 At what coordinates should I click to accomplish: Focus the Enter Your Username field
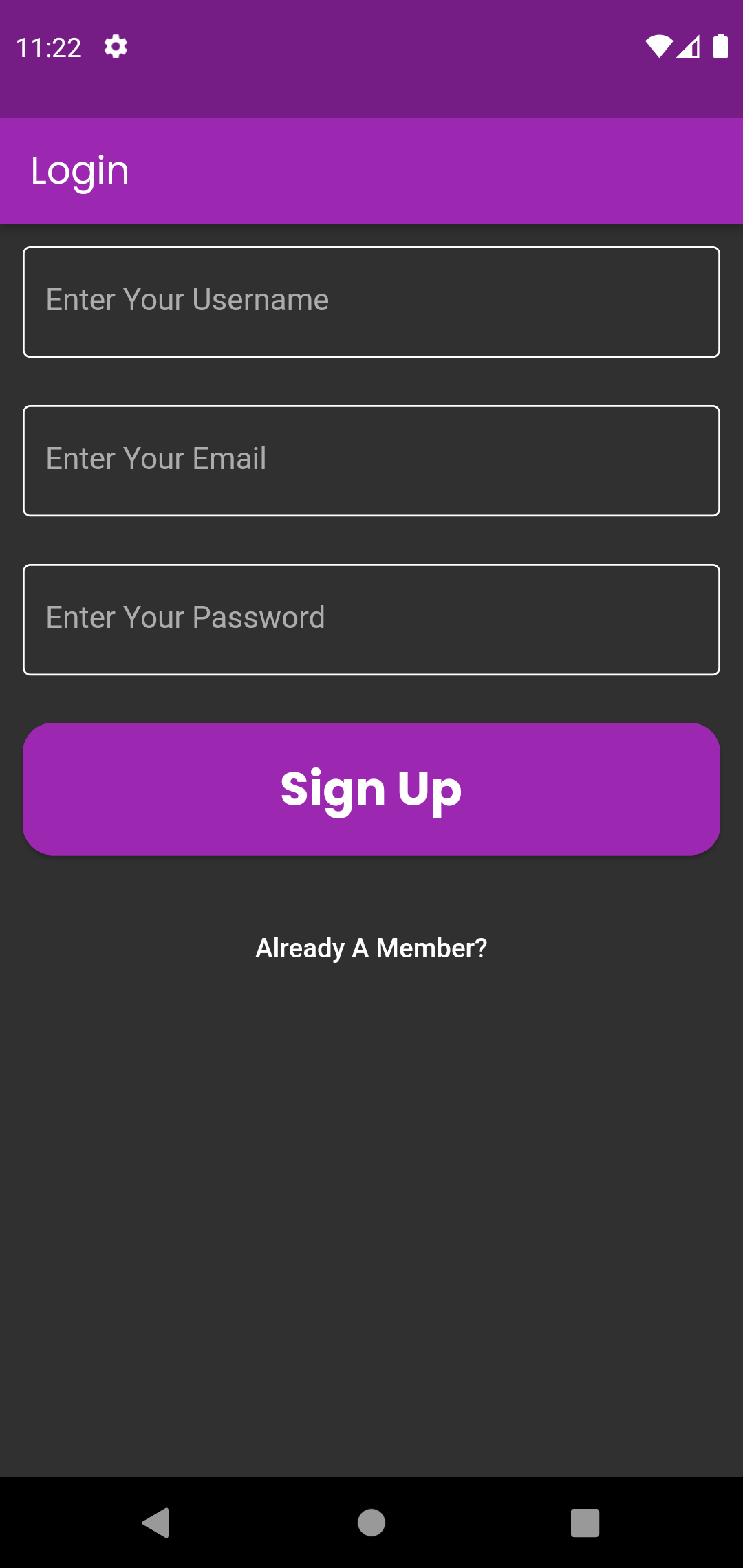[371, 301]
